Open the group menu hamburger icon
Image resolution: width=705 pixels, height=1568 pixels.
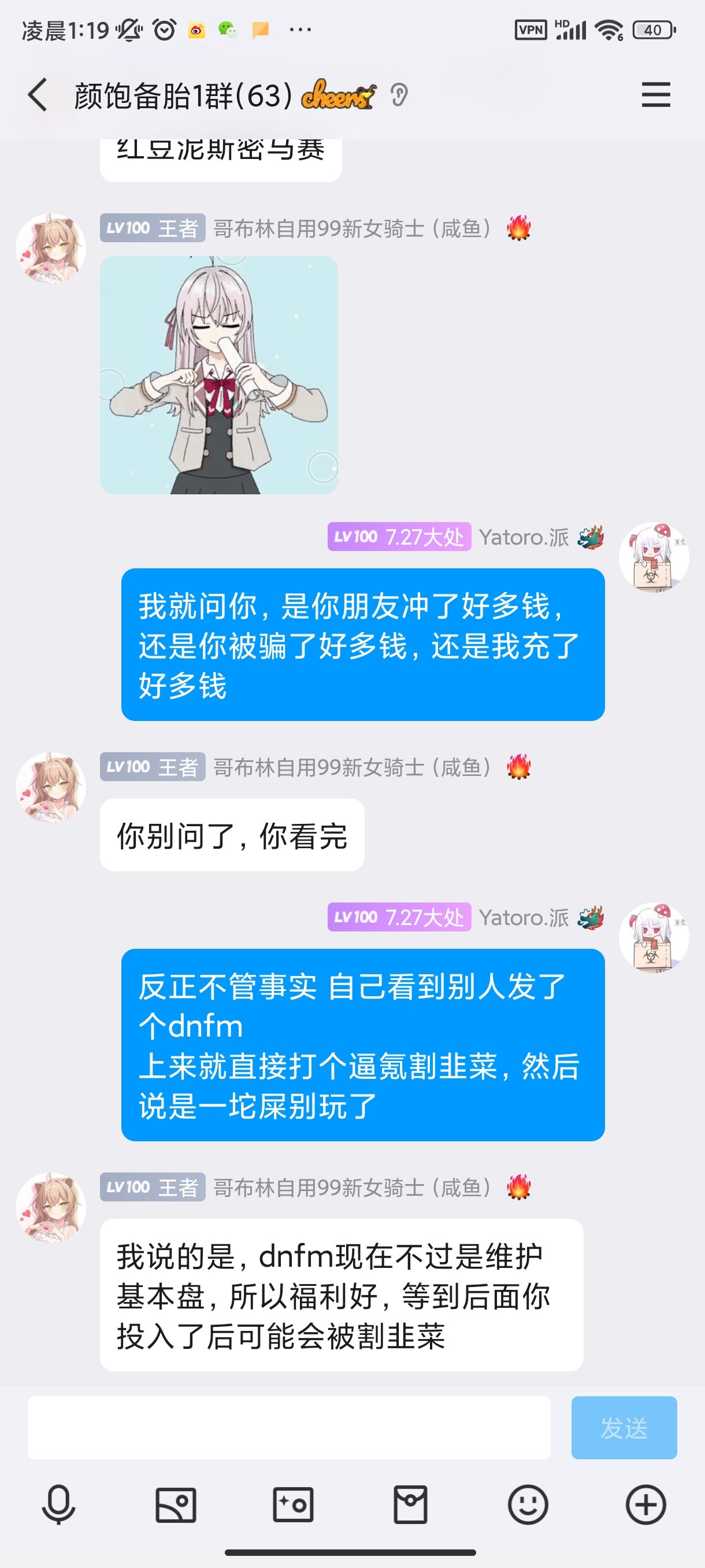coord(656,95)
